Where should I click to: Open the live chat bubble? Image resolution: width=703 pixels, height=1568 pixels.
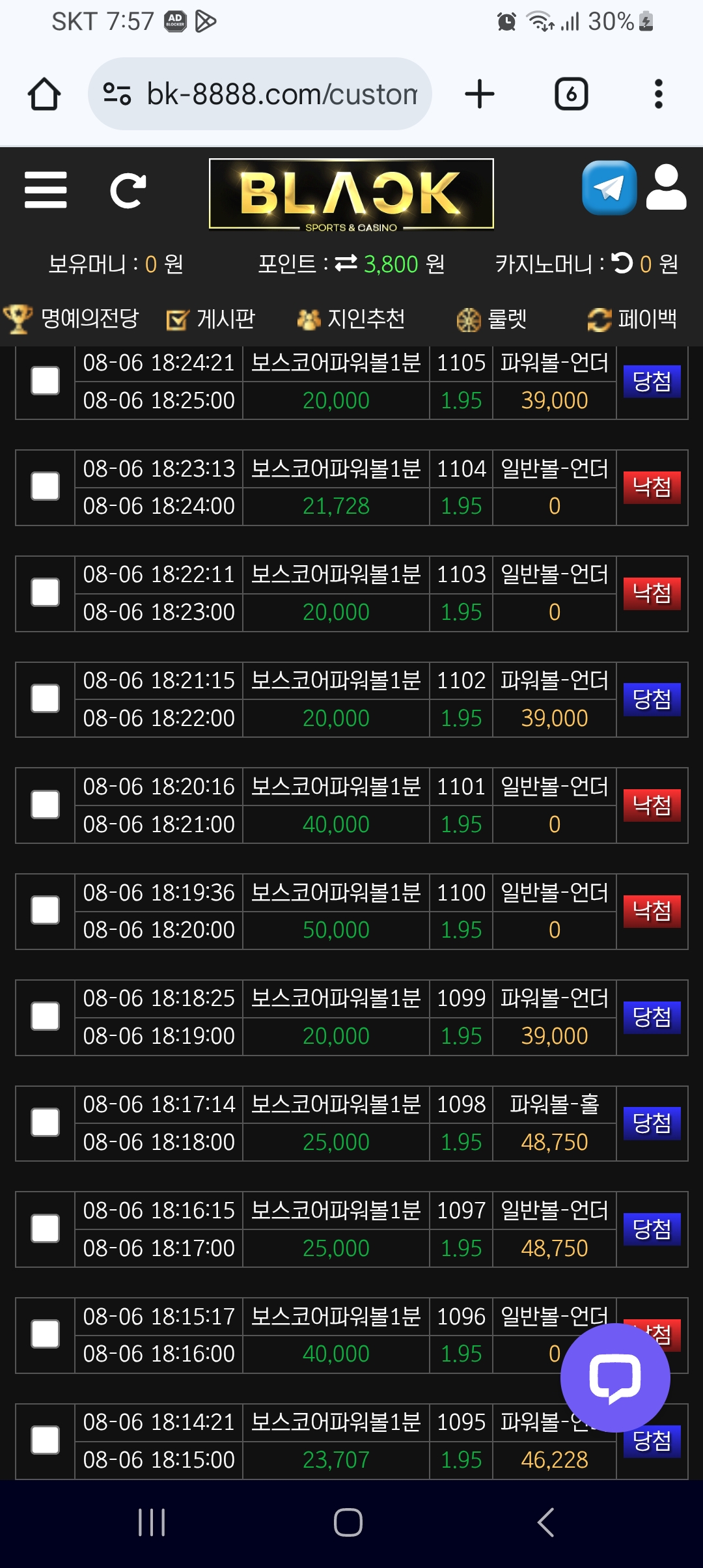[615, 1378]
